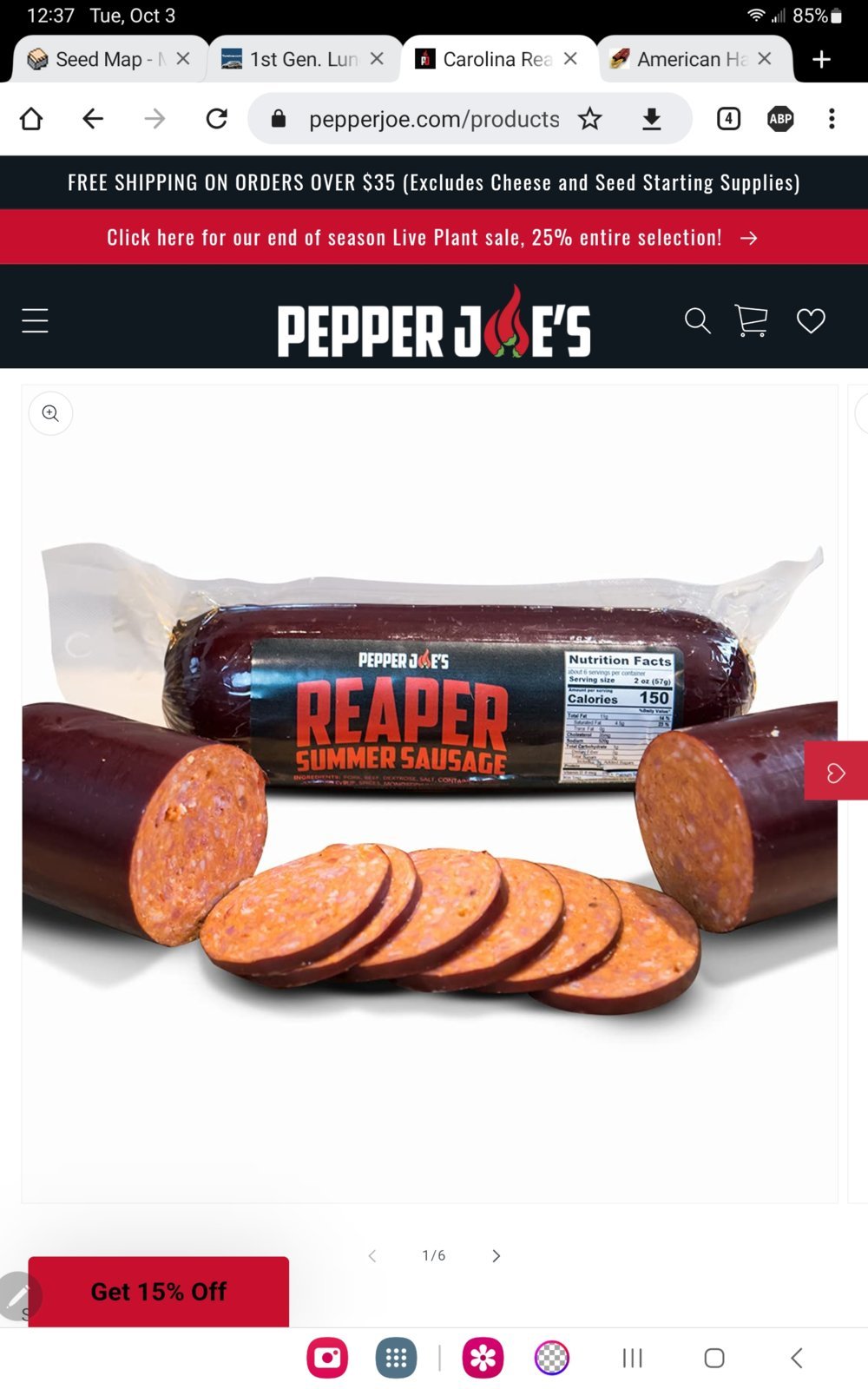Screen dimensions: 868x1389
Task: Open the wishlist heart
Action: (811, 321)
